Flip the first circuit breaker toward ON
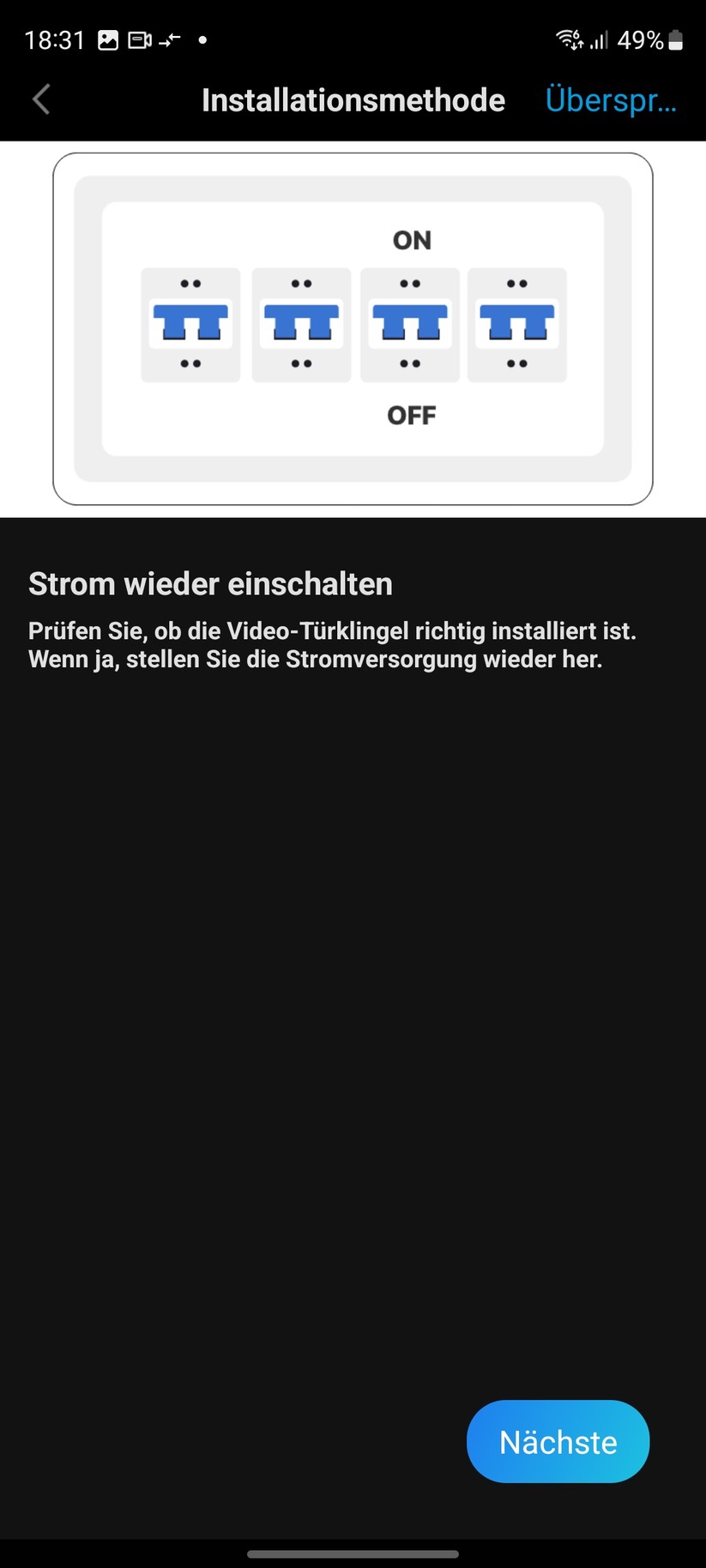The width and height of the screenshot is (706, 1568). (x=190, y=324)
